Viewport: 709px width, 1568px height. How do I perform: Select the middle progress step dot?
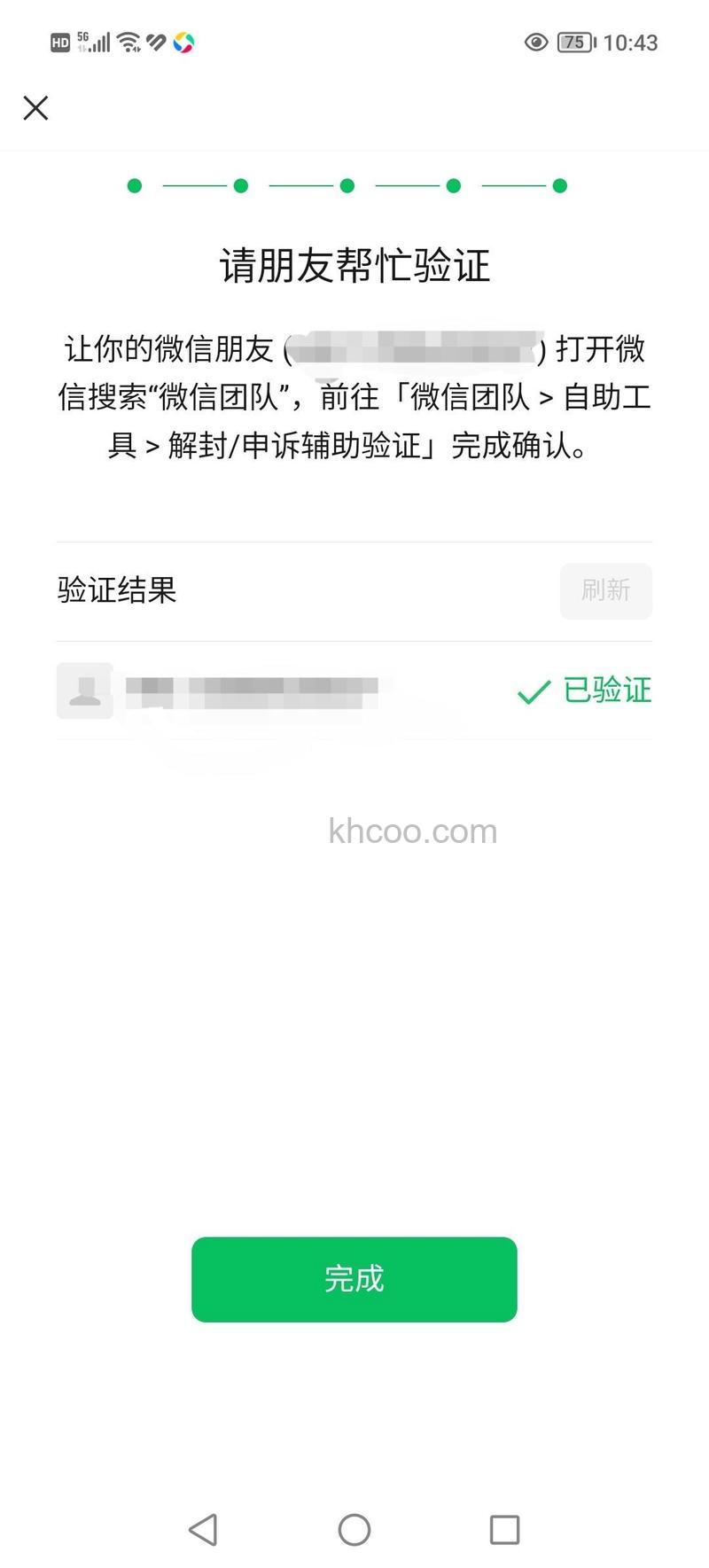(347, 186)
